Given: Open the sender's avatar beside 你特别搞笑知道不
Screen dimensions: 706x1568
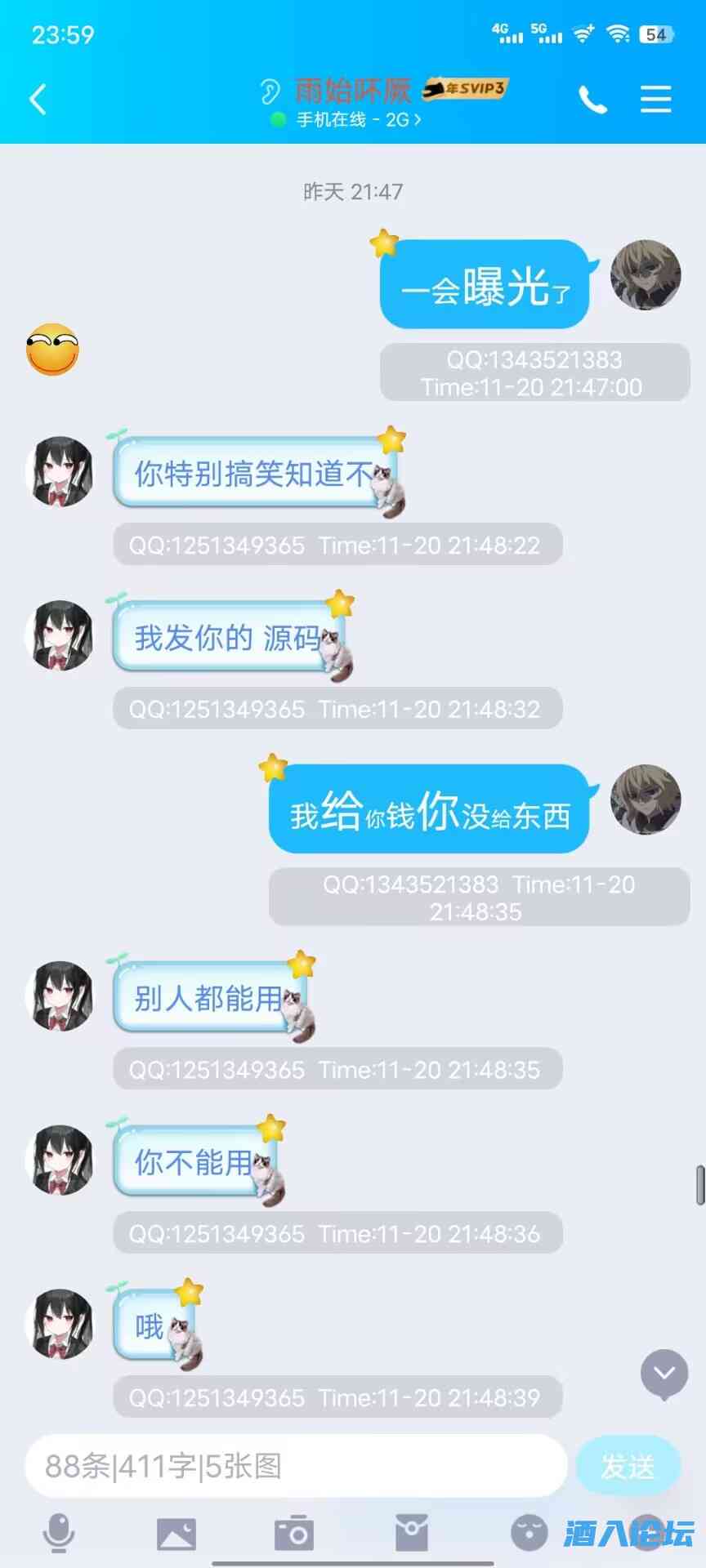Looking at the screenshot, I should click(60, 471).
